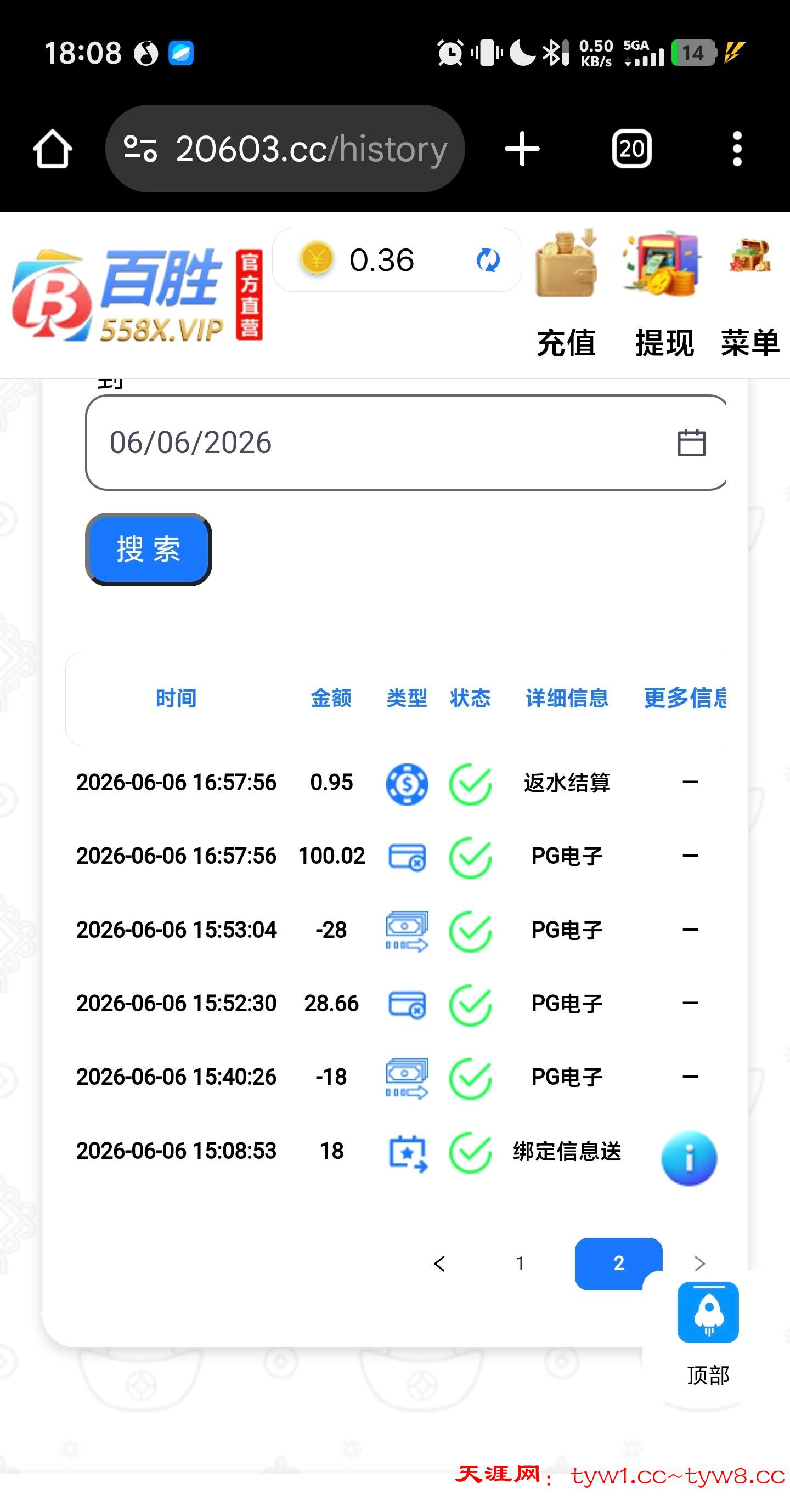790x1512 pixels.
Task: Open the 充值 recharge page
Action: (566, 293)
